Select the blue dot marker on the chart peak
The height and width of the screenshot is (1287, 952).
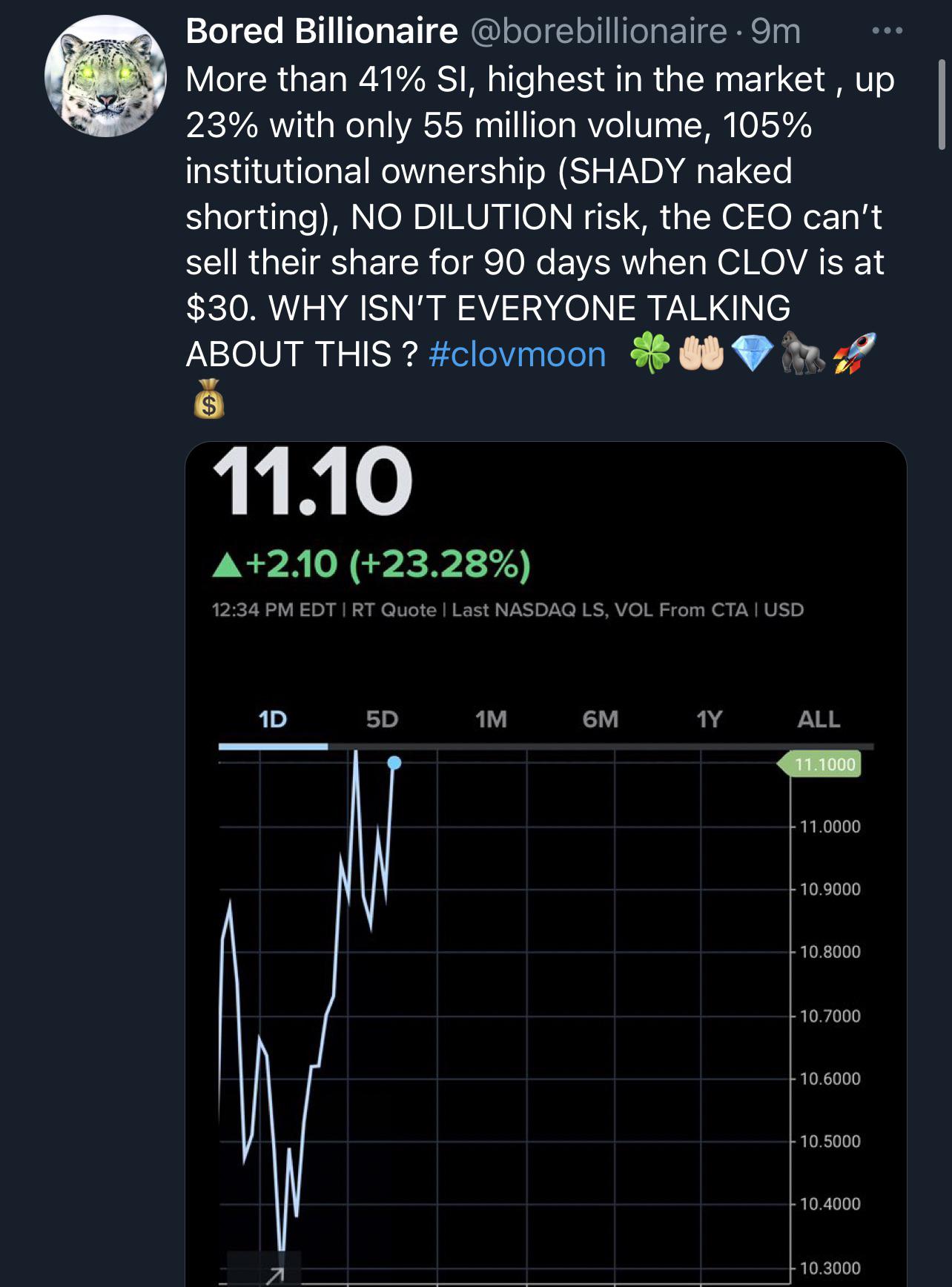pos(394,761)
